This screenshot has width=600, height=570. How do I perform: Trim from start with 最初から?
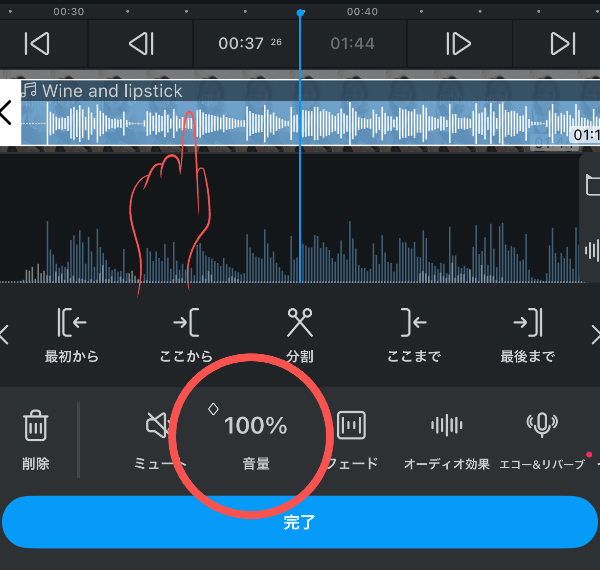click(x=72, y=335)
